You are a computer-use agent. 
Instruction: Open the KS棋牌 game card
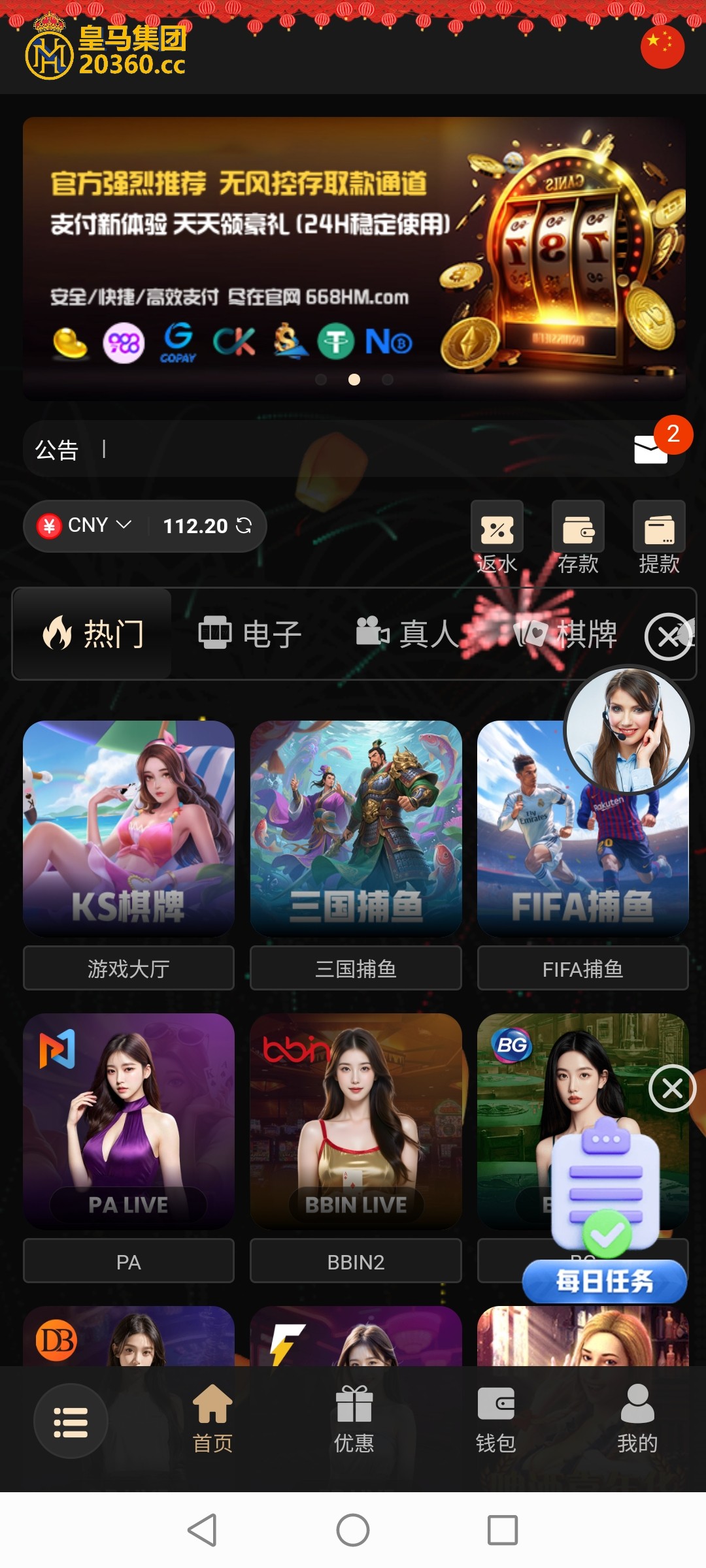[x=129, y=828]
